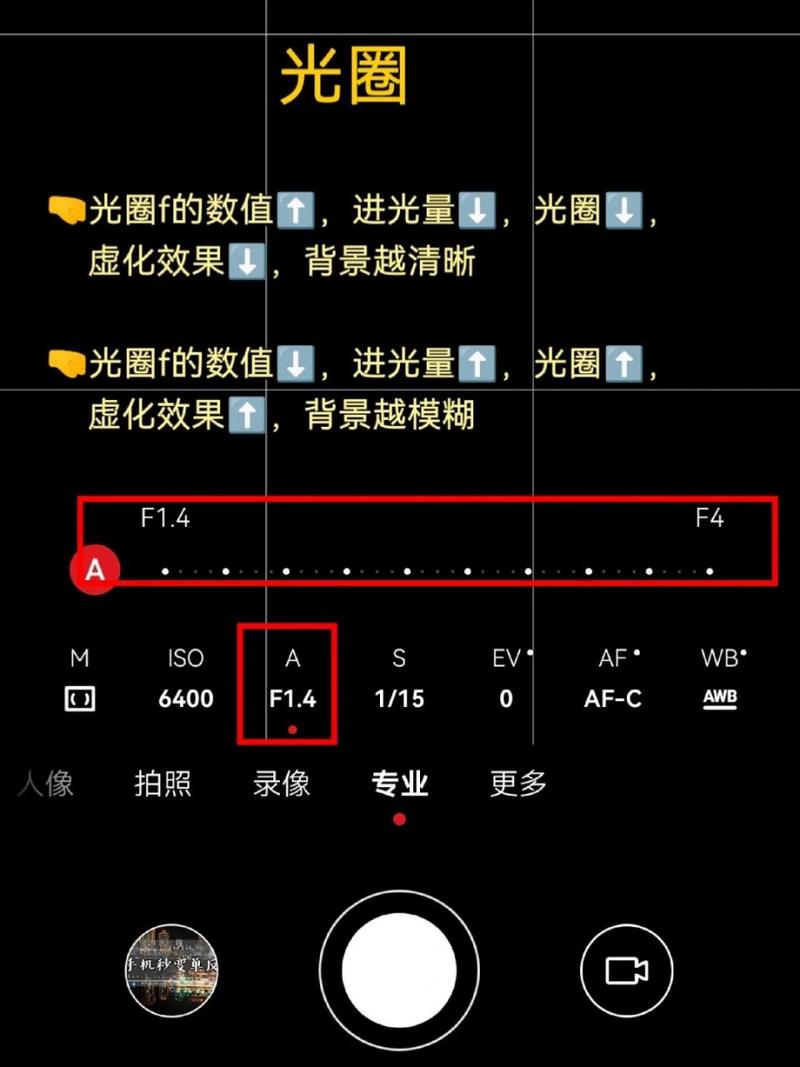The height and width of the screenshot is (1067, 800).
Task: Switch to the 录像 video tab
Action: tap(281, 784)
